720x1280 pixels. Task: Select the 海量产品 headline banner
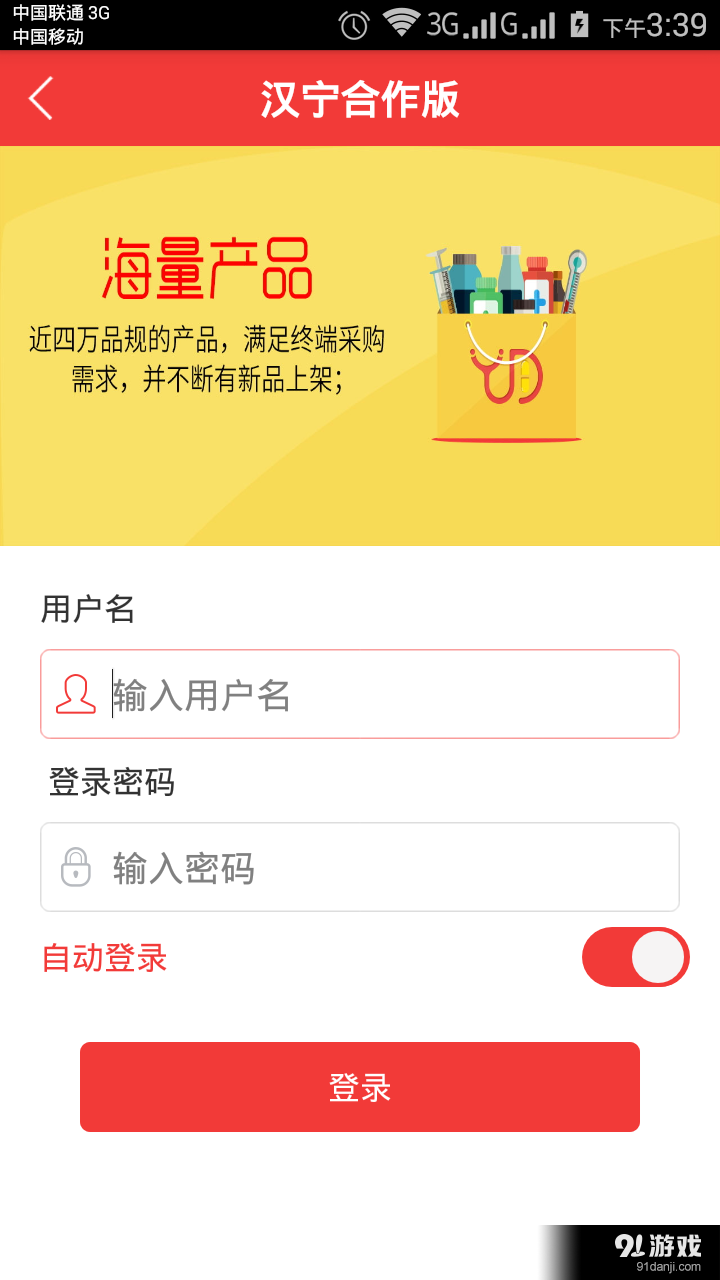click(208, 268)
